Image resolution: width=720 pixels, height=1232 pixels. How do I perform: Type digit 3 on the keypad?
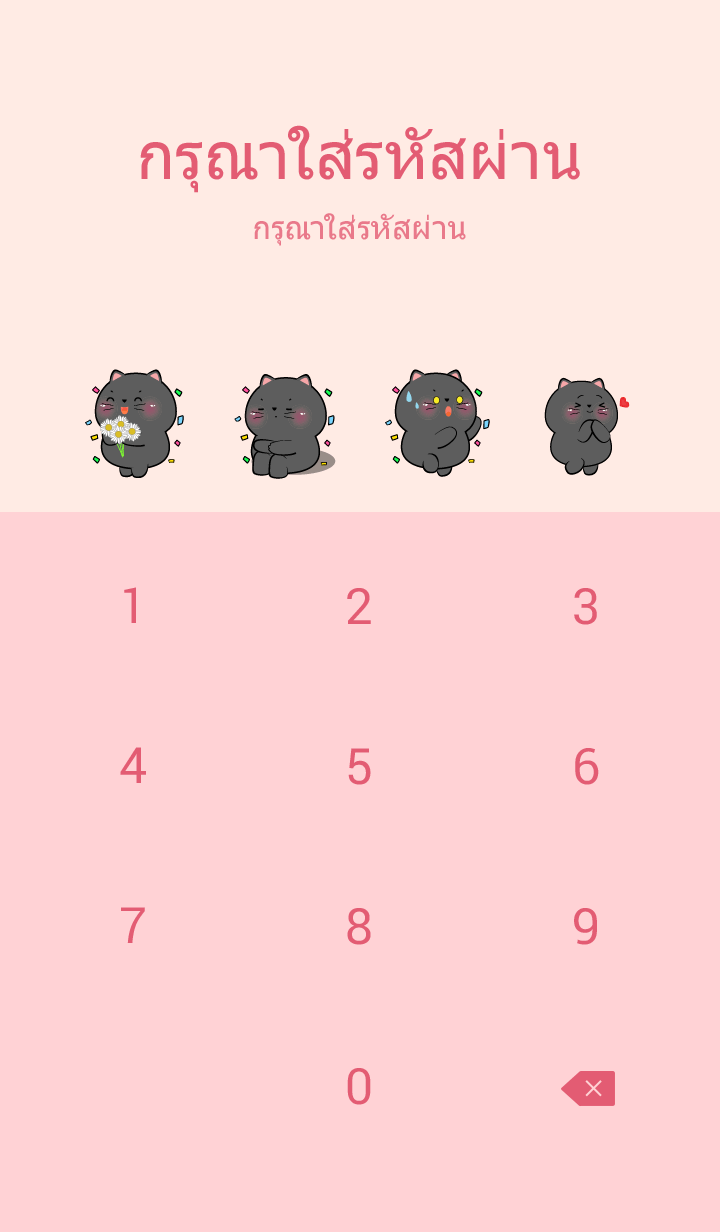click(586, 607)
